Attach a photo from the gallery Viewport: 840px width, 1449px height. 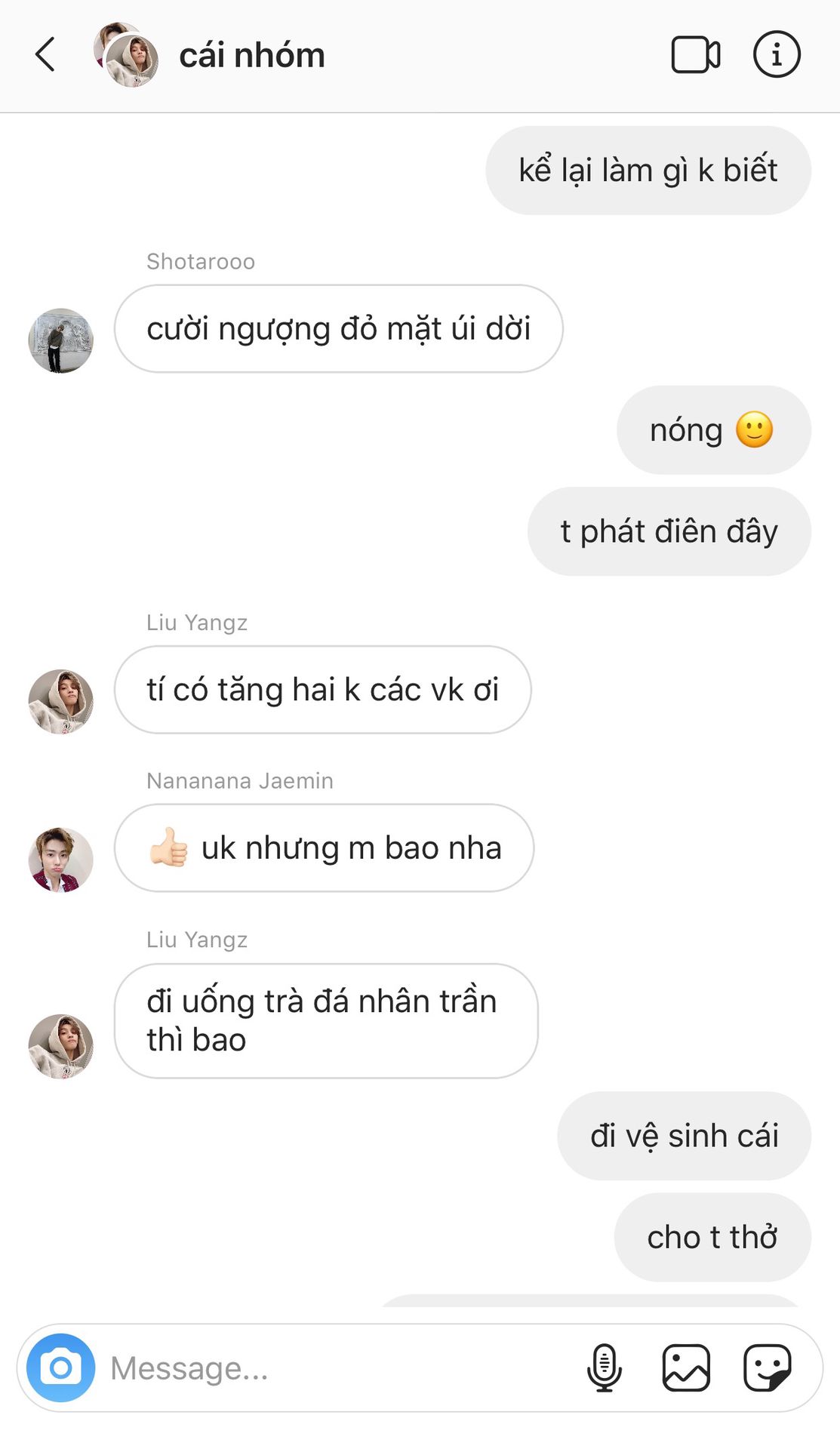click(686, 1367)
